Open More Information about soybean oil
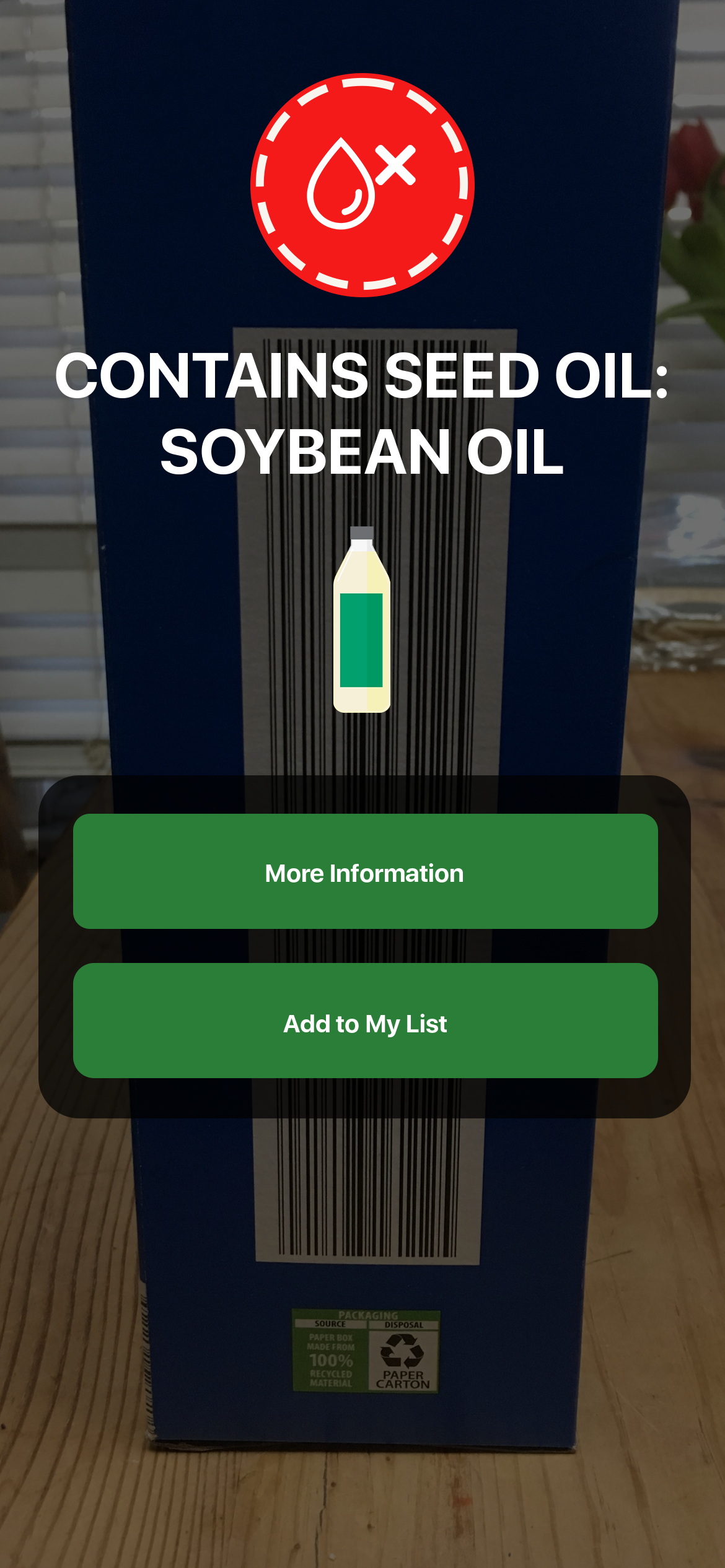The image size is (725, 1568). 365,872
